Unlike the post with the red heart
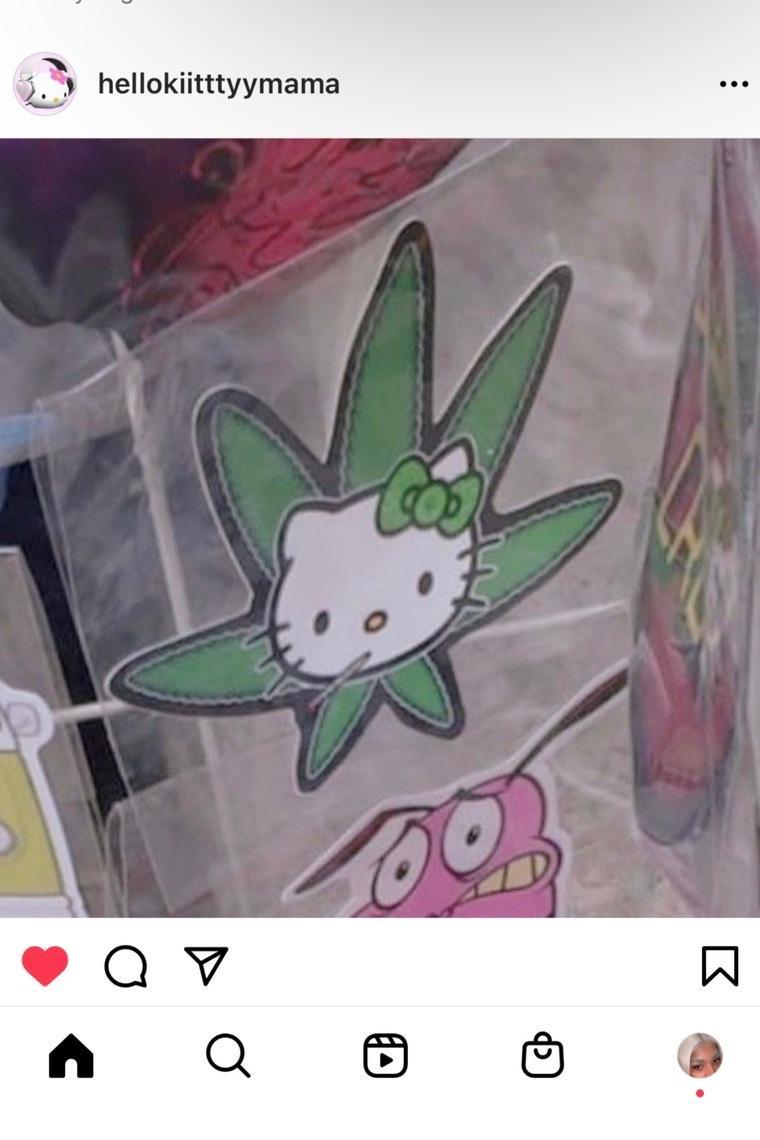 (x=45, y=966)
